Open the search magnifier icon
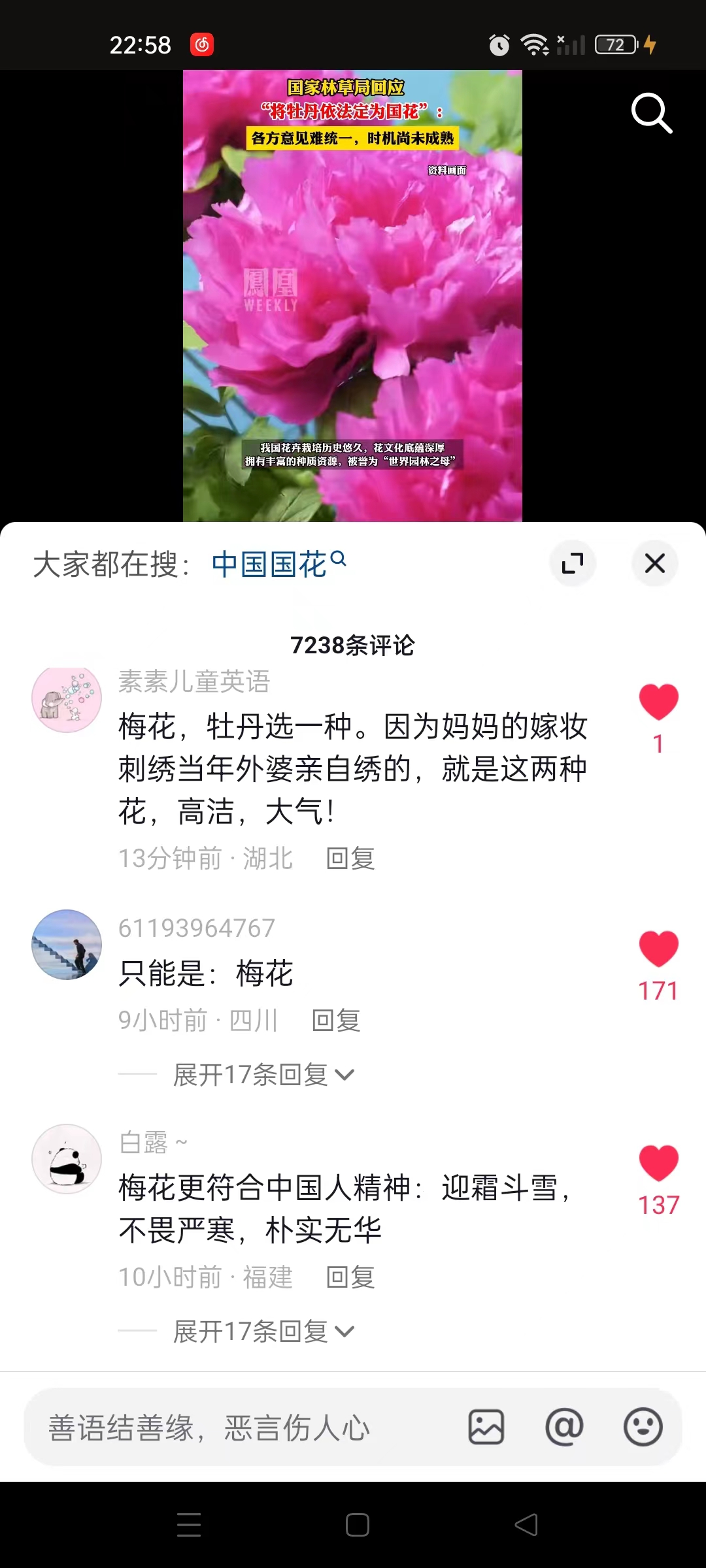This screenshot has height=1568, width=706. point(651,113)
